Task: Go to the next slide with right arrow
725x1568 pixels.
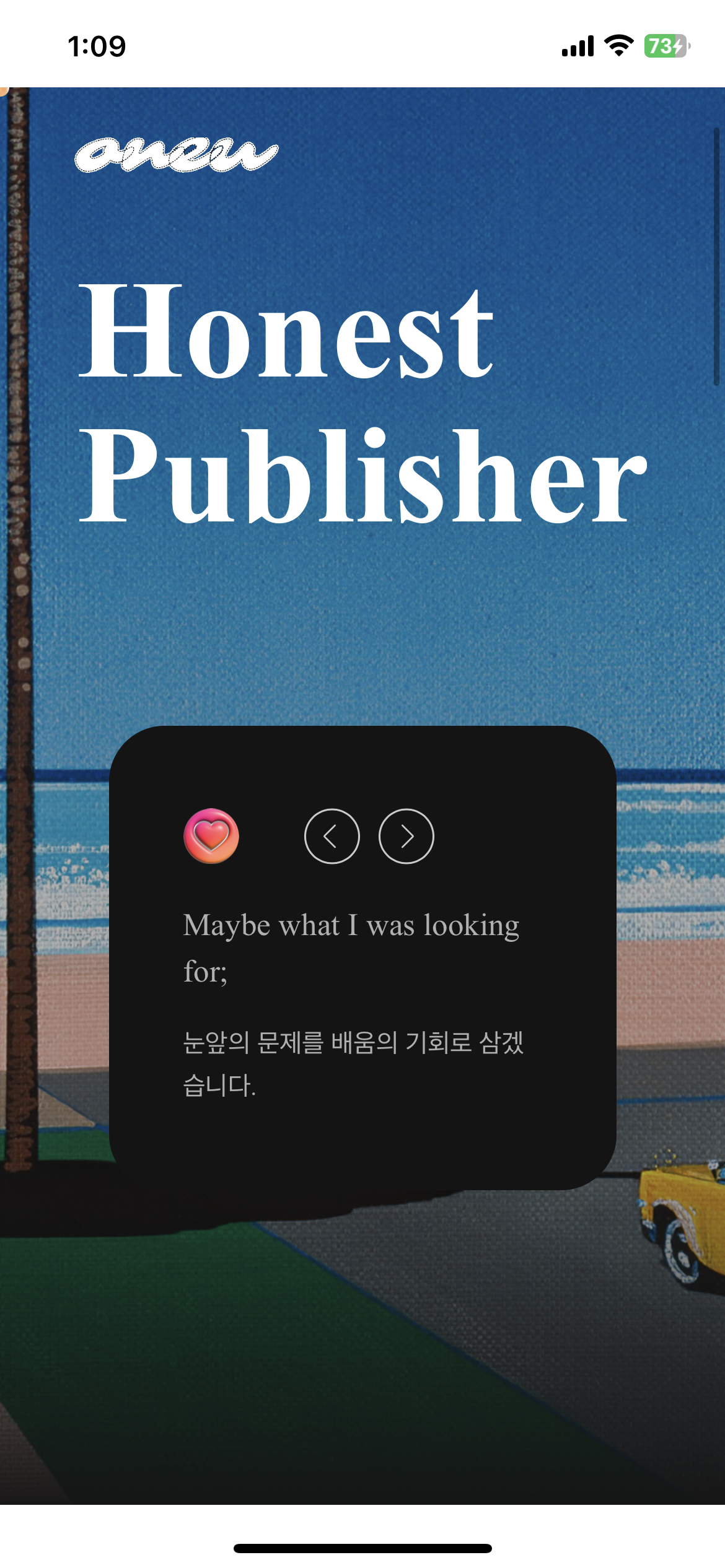Action: (406, 836)
